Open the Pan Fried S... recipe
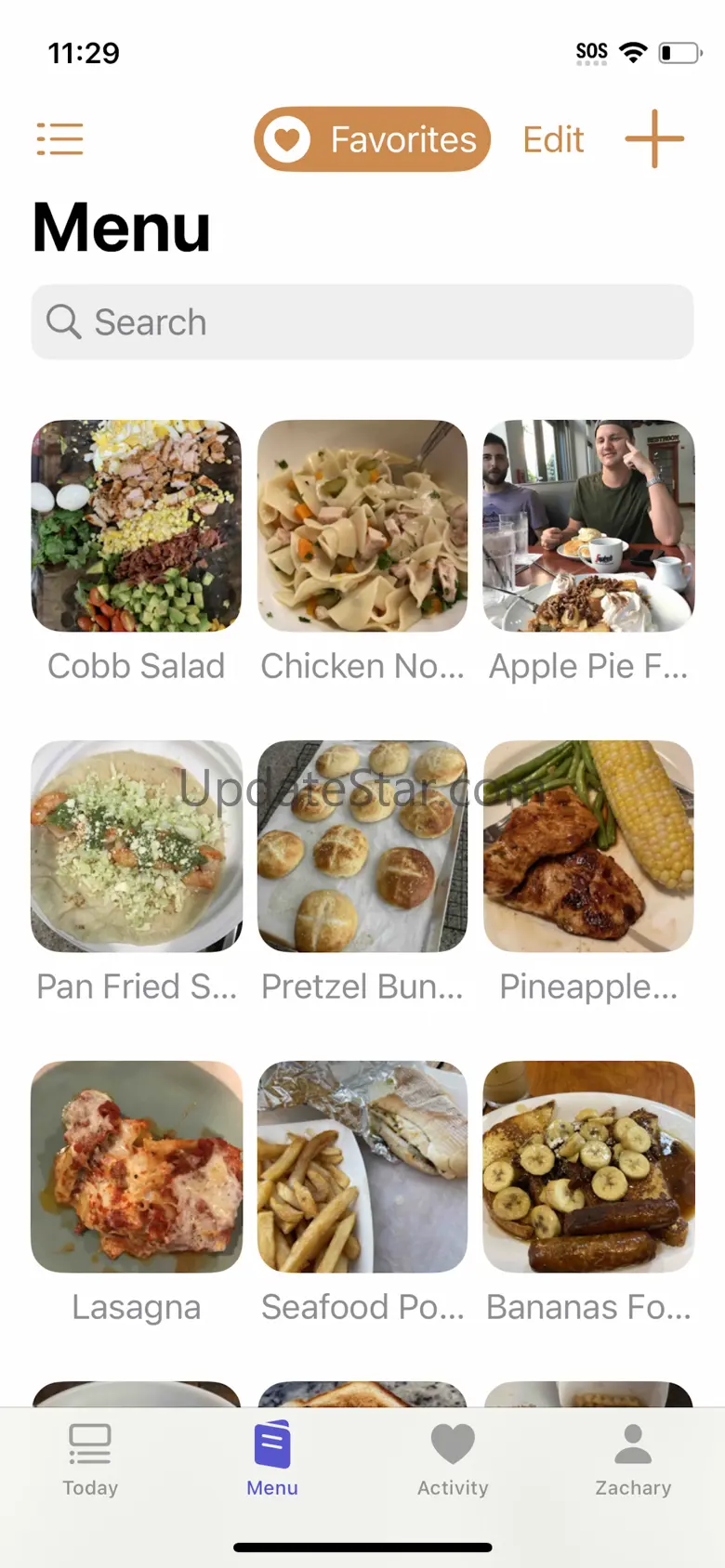This screenshot has height=1568, width=725. pyautogui.click(x=137, y=846)
